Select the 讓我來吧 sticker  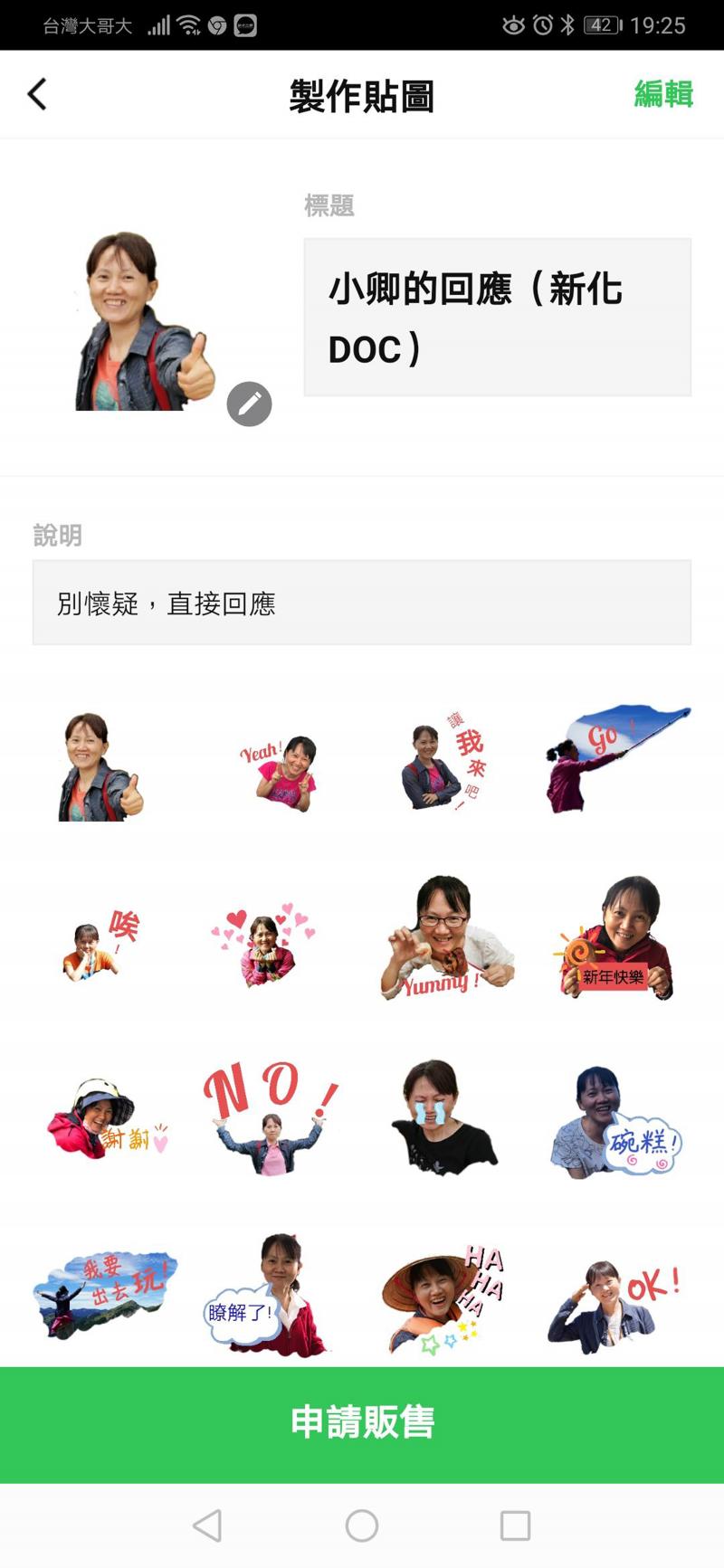click(443, 765)
